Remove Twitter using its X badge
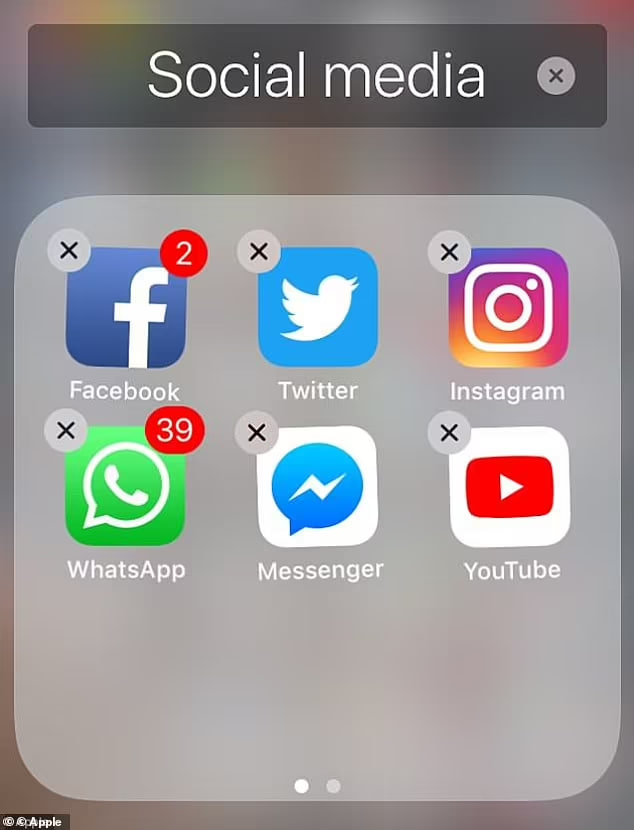 (258, 251)
